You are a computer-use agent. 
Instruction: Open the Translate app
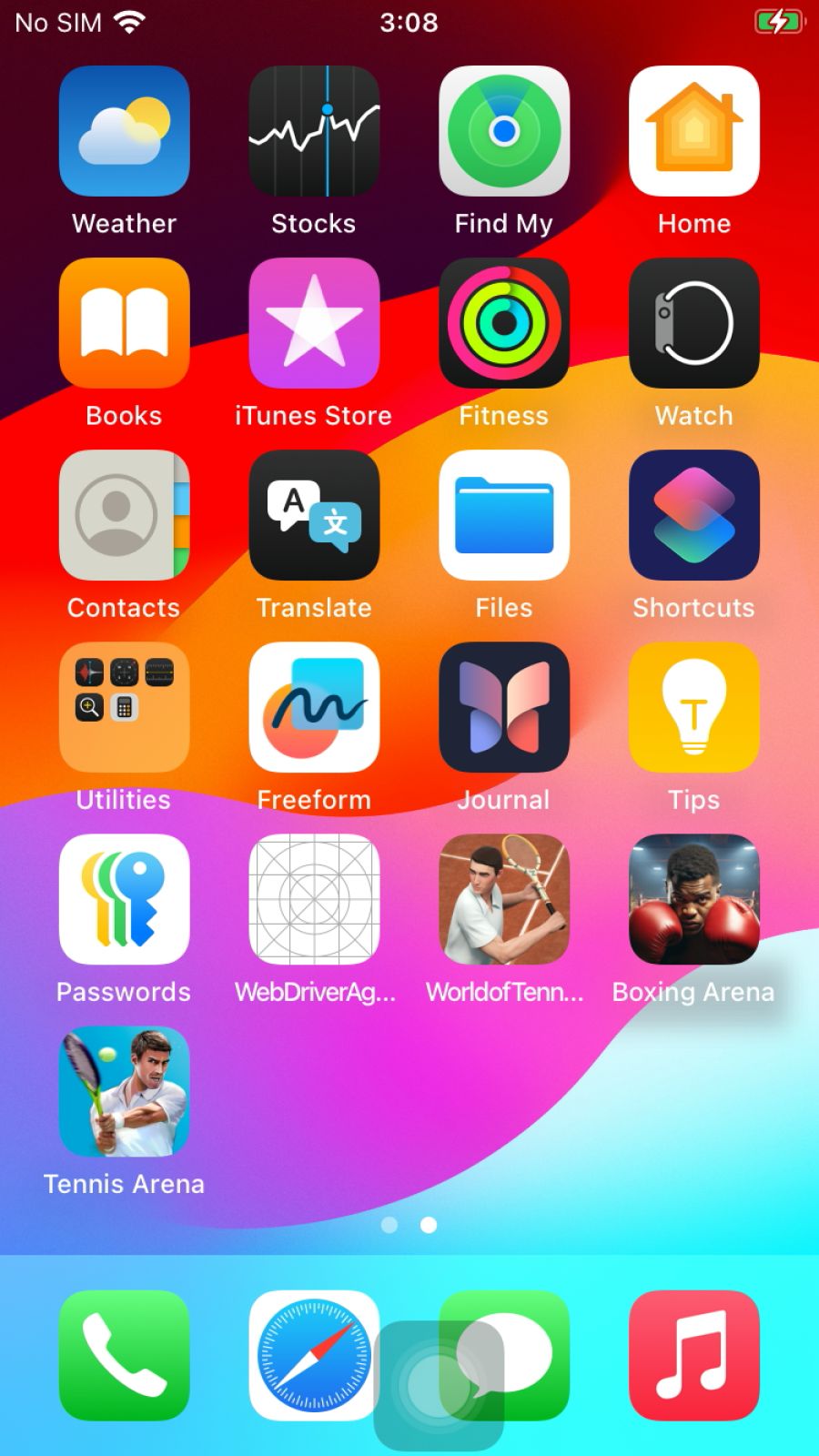click(314, 515)
